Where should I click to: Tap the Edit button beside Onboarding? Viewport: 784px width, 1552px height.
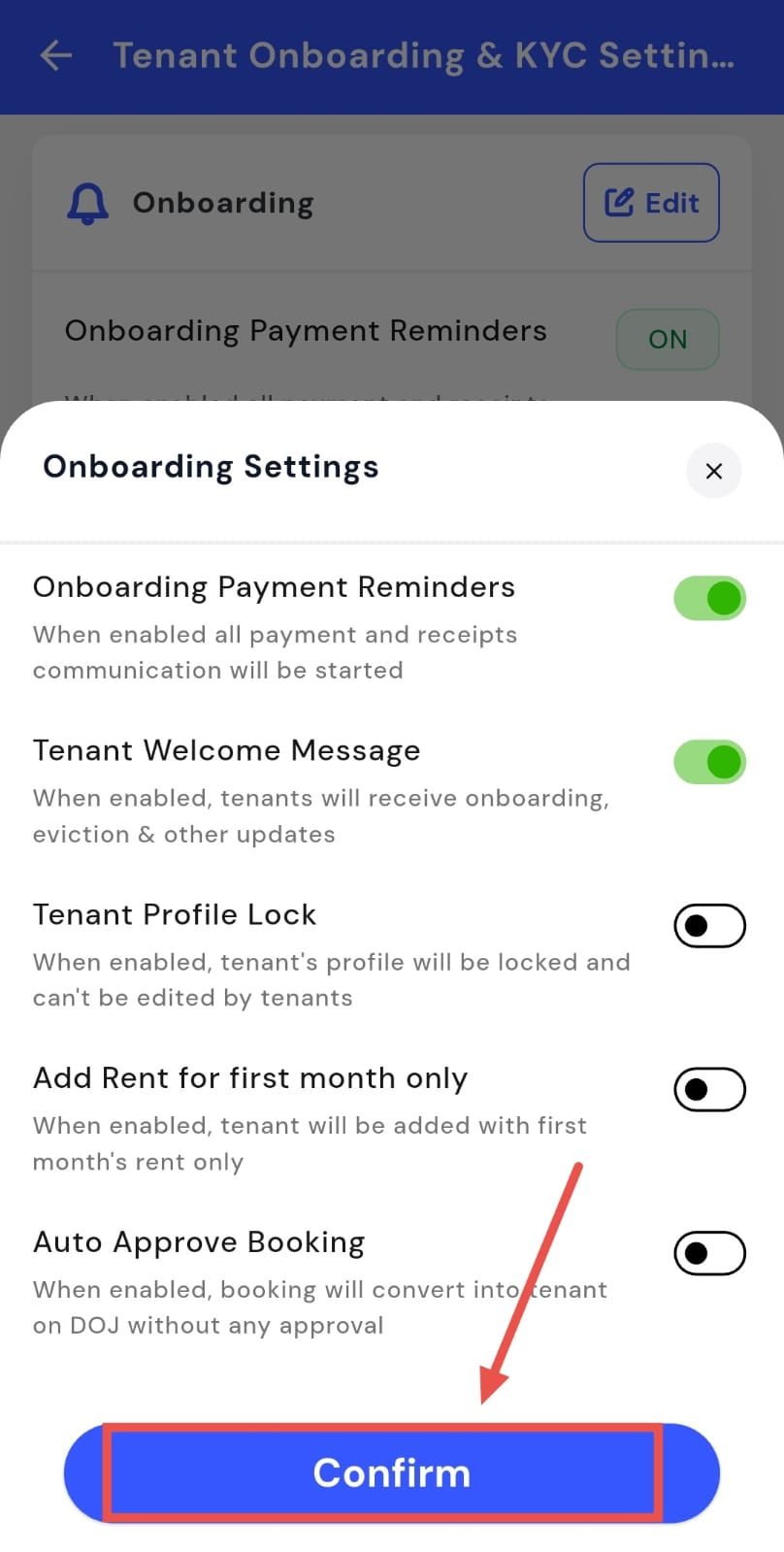pyautogui.click(x=651, y=203)
